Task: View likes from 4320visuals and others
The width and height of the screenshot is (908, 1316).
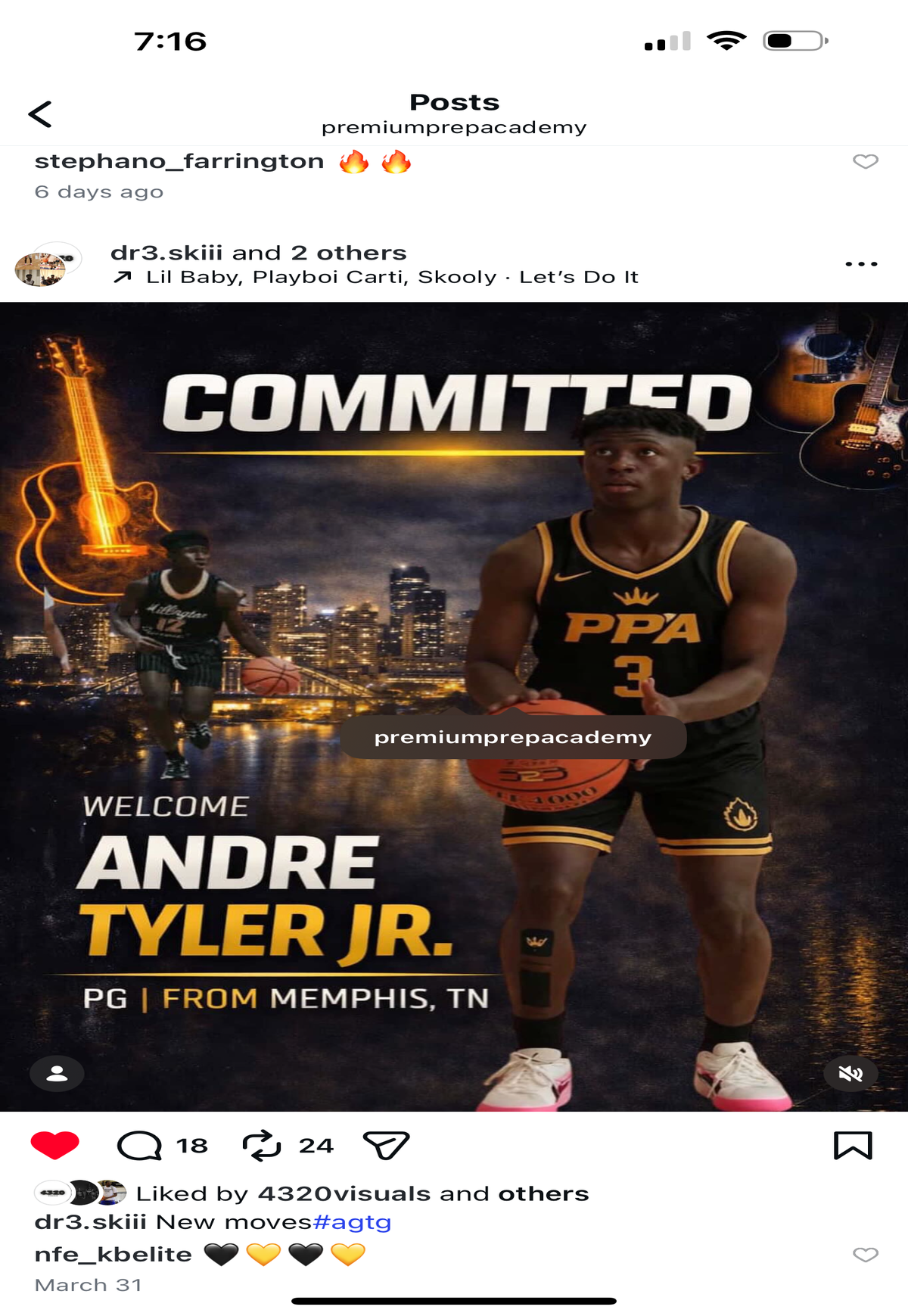Action: [x=362, y=1193]
